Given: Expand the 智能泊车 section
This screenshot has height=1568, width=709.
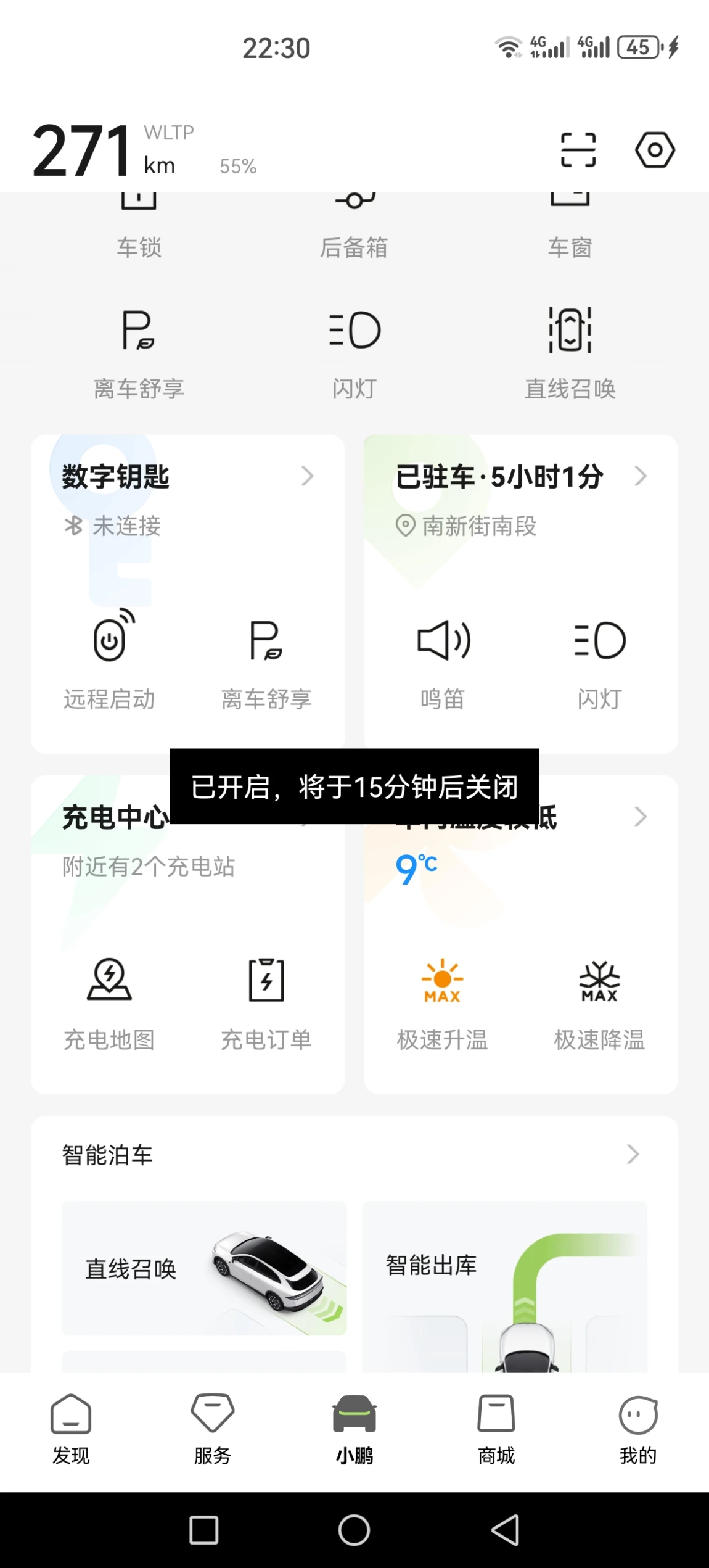Looking at the screenshot, I should pos(633,1154).
